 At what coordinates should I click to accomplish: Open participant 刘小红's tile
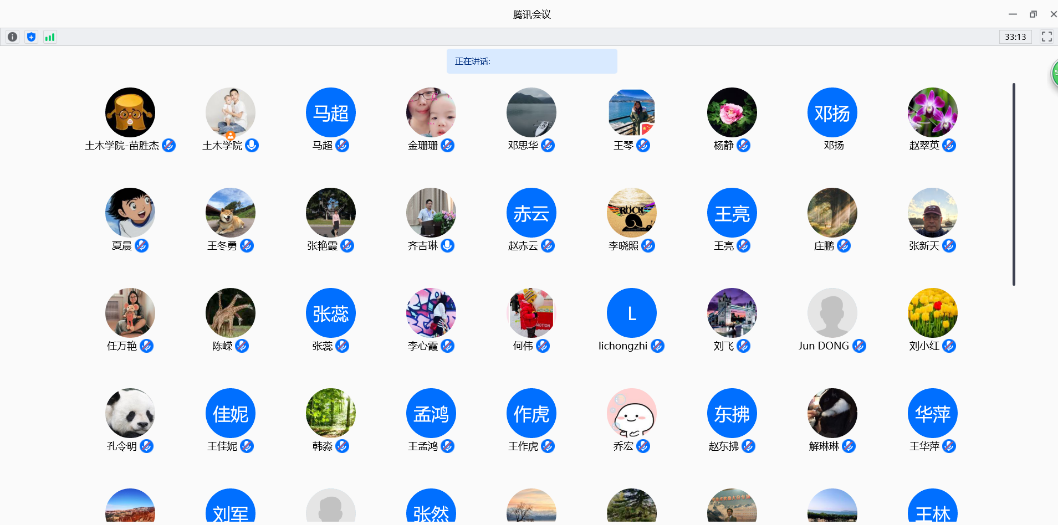[x=932, y=313]
